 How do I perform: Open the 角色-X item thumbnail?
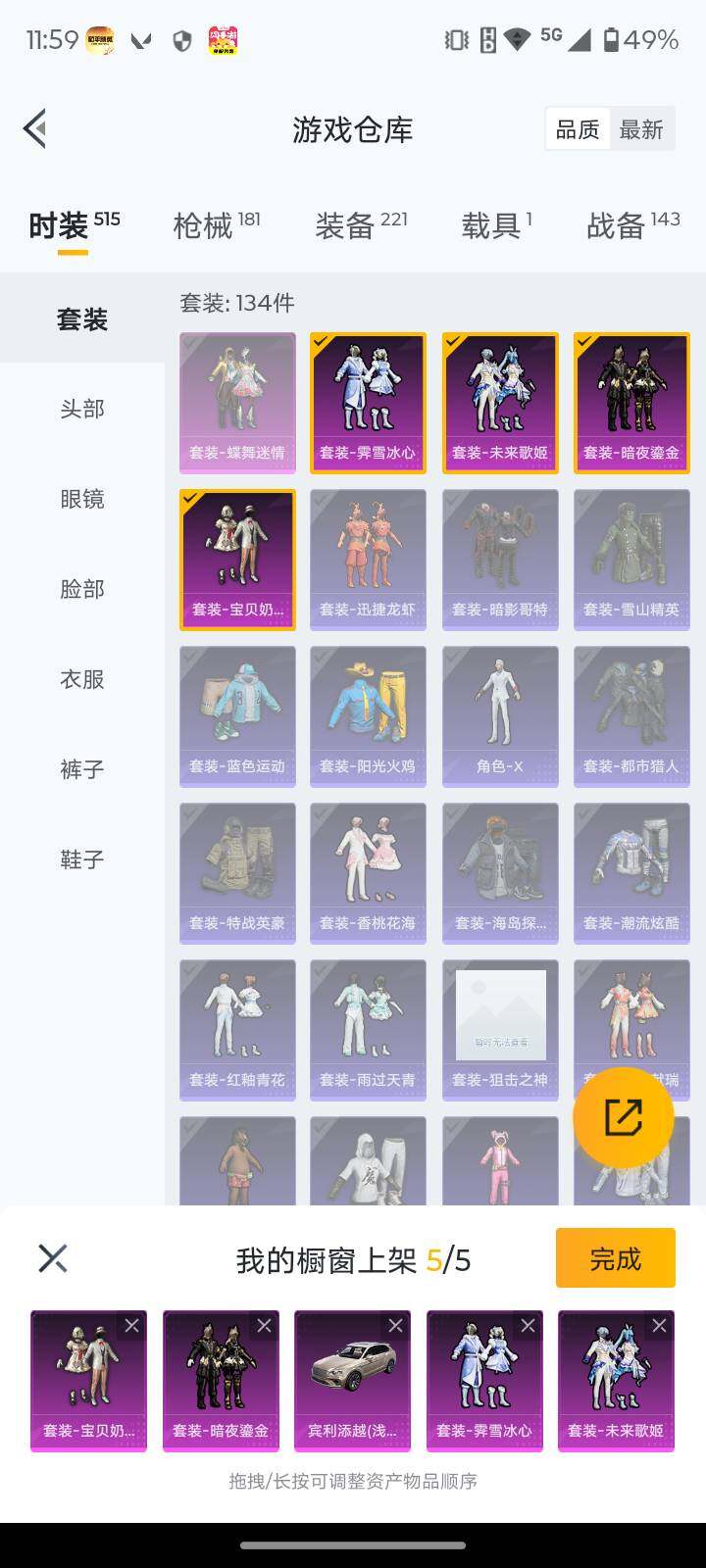click(x=500, y=715)
